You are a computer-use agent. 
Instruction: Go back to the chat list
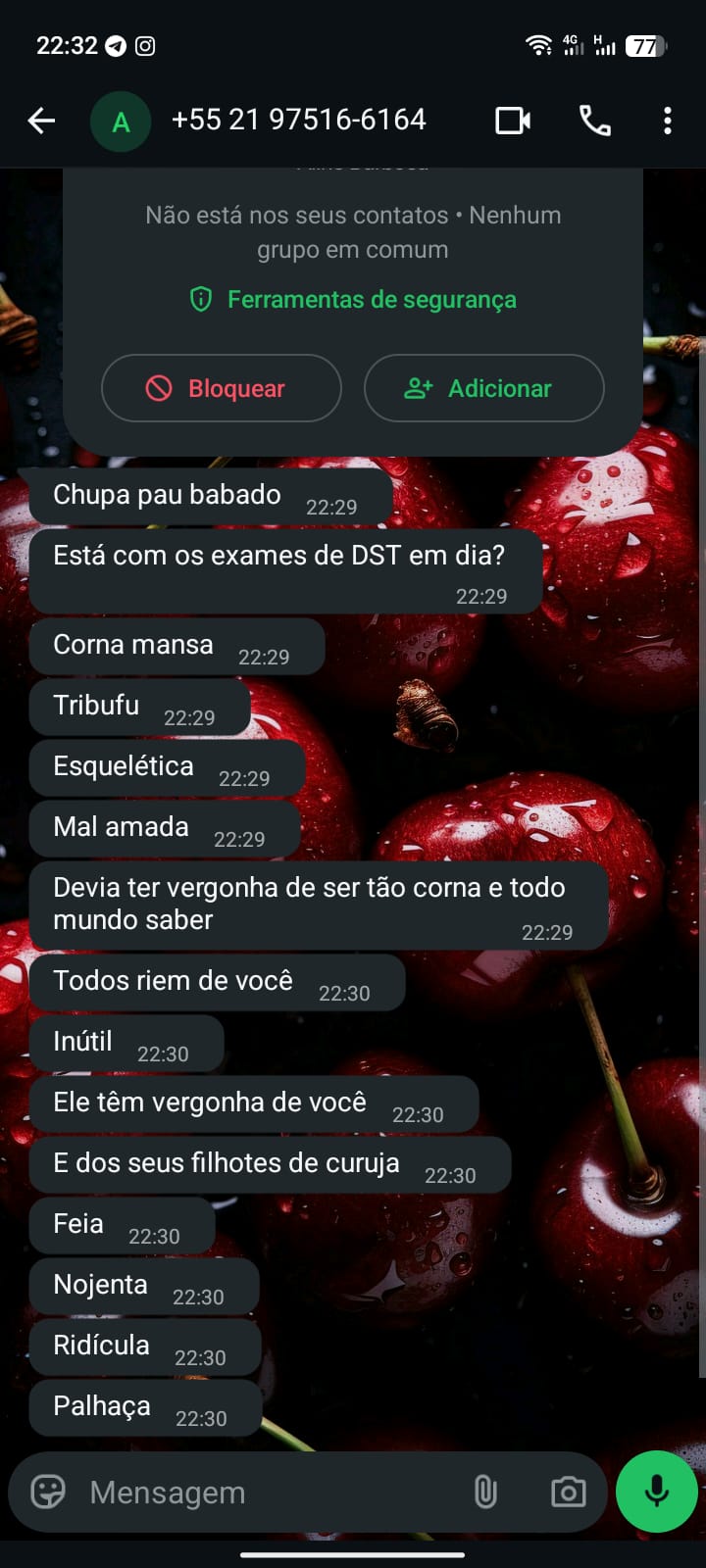pos(41,121)
